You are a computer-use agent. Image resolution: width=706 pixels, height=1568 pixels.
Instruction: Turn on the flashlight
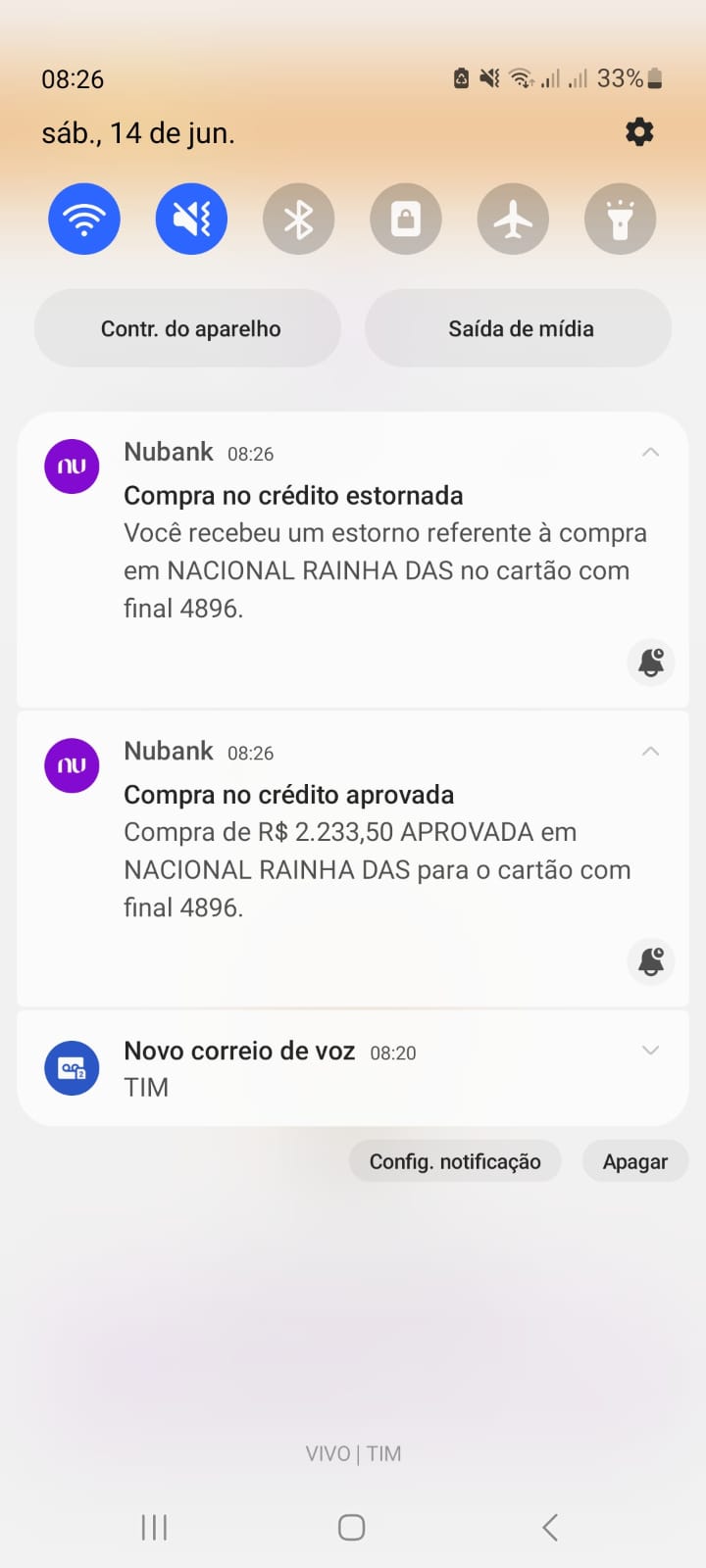click(620, 219)
